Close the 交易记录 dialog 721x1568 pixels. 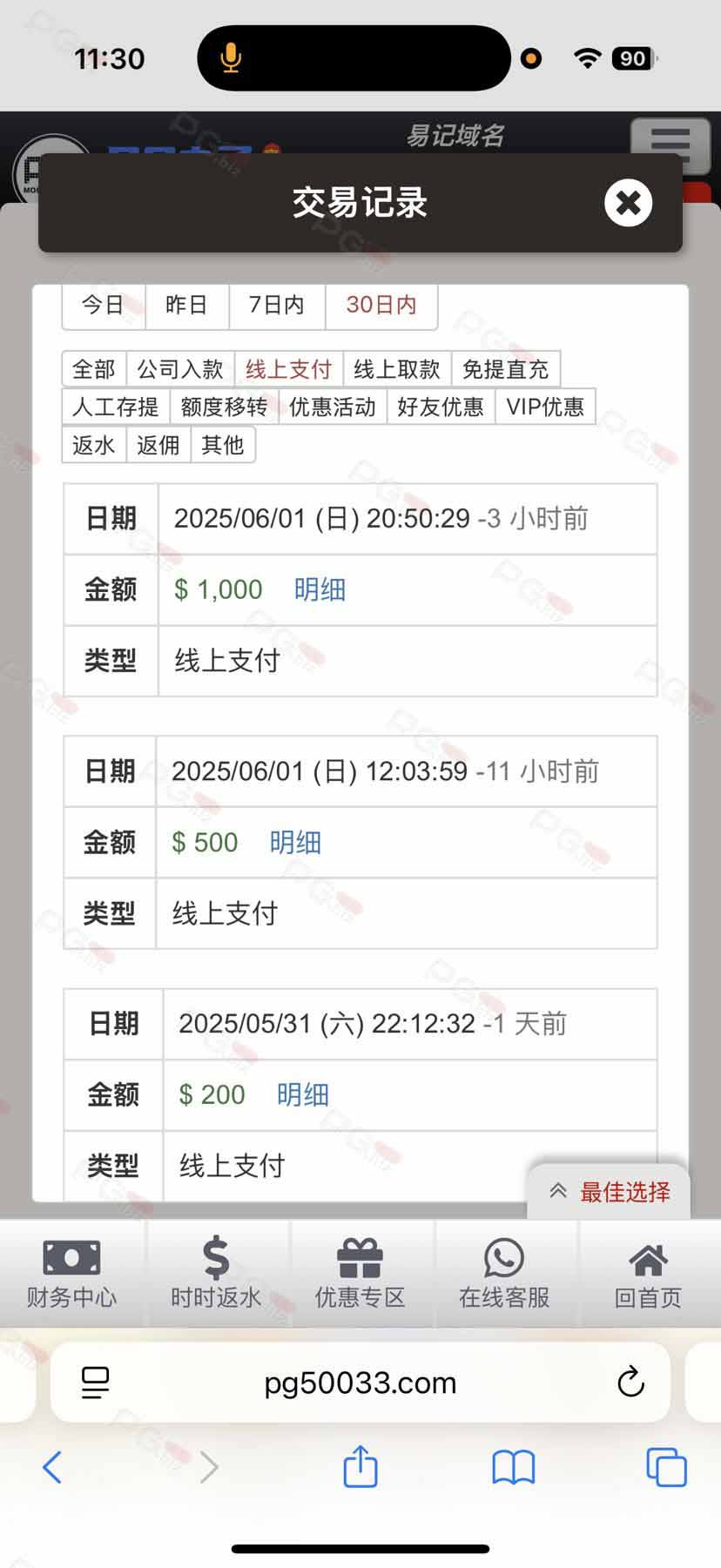pos(628,203)
